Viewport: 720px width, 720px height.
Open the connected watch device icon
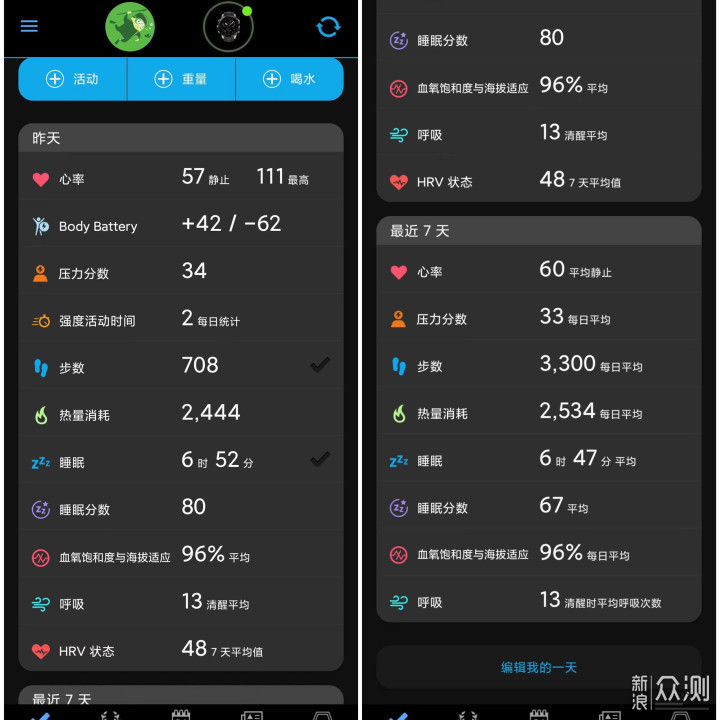(x=228, y=27)
